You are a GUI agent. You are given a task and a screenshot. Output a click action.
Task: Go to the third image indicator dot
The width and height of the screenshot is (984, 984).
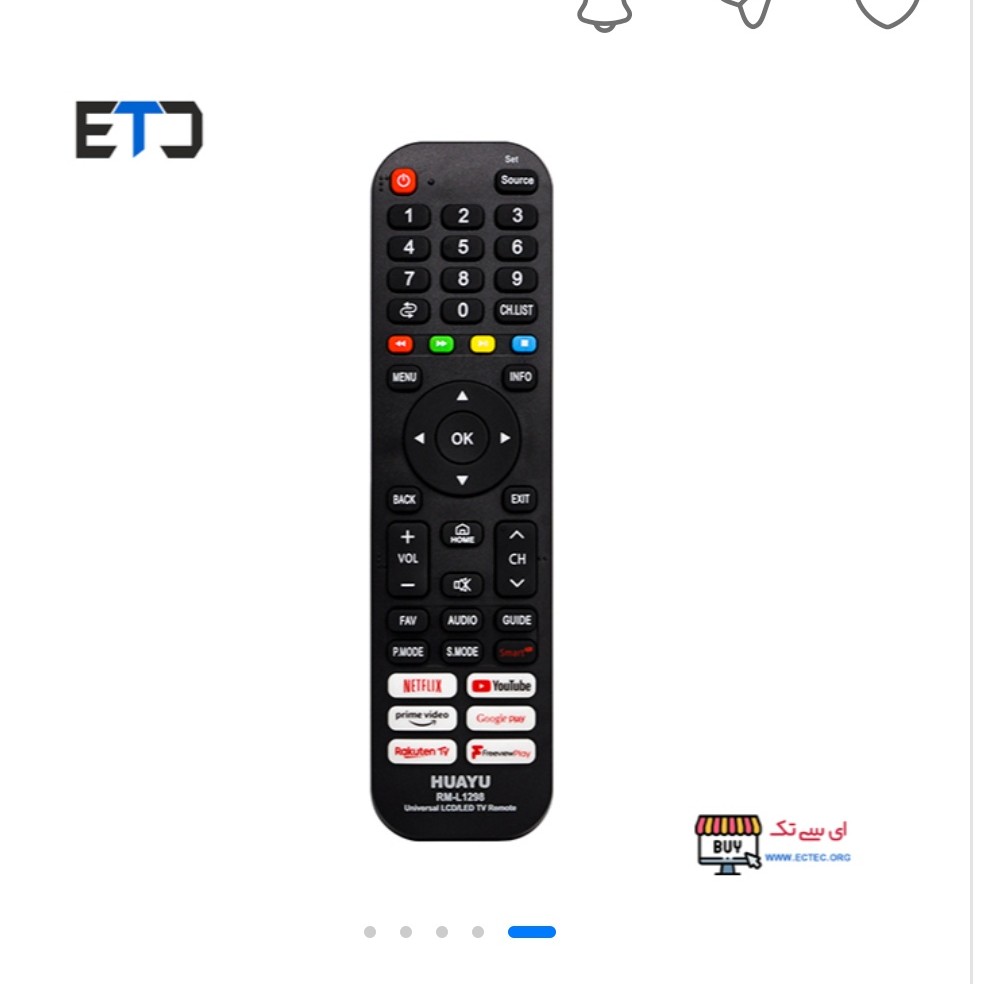[x=442, y=932]
